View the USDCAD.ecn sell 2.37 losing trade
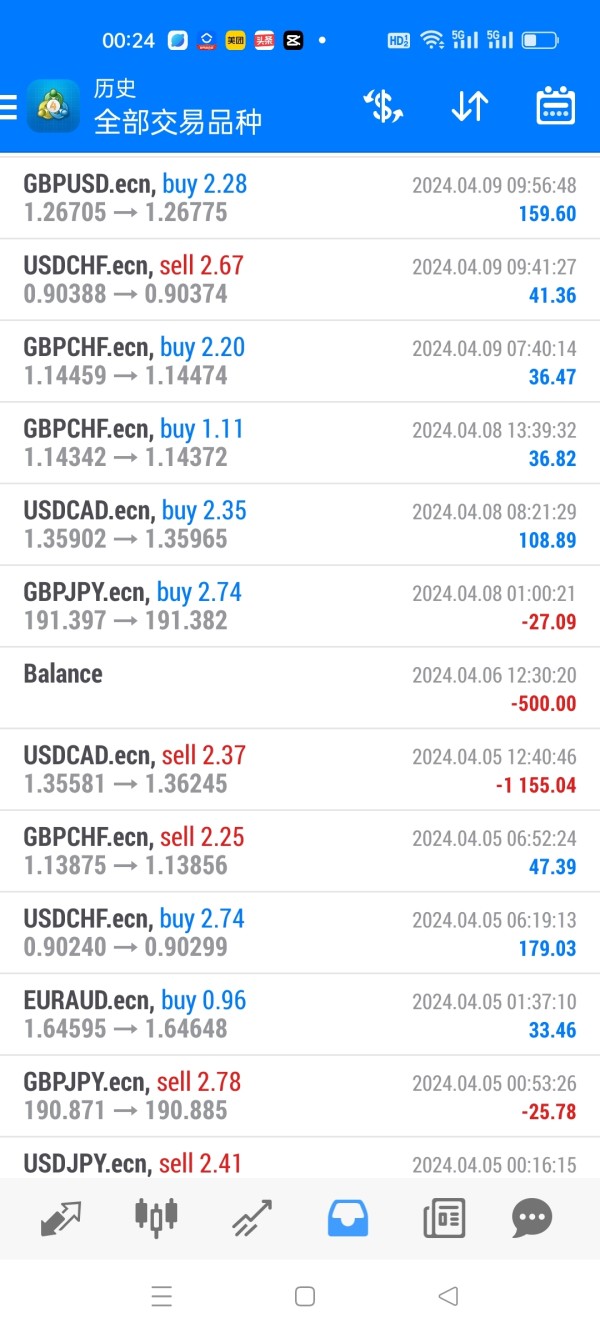 tap(300, 770)
